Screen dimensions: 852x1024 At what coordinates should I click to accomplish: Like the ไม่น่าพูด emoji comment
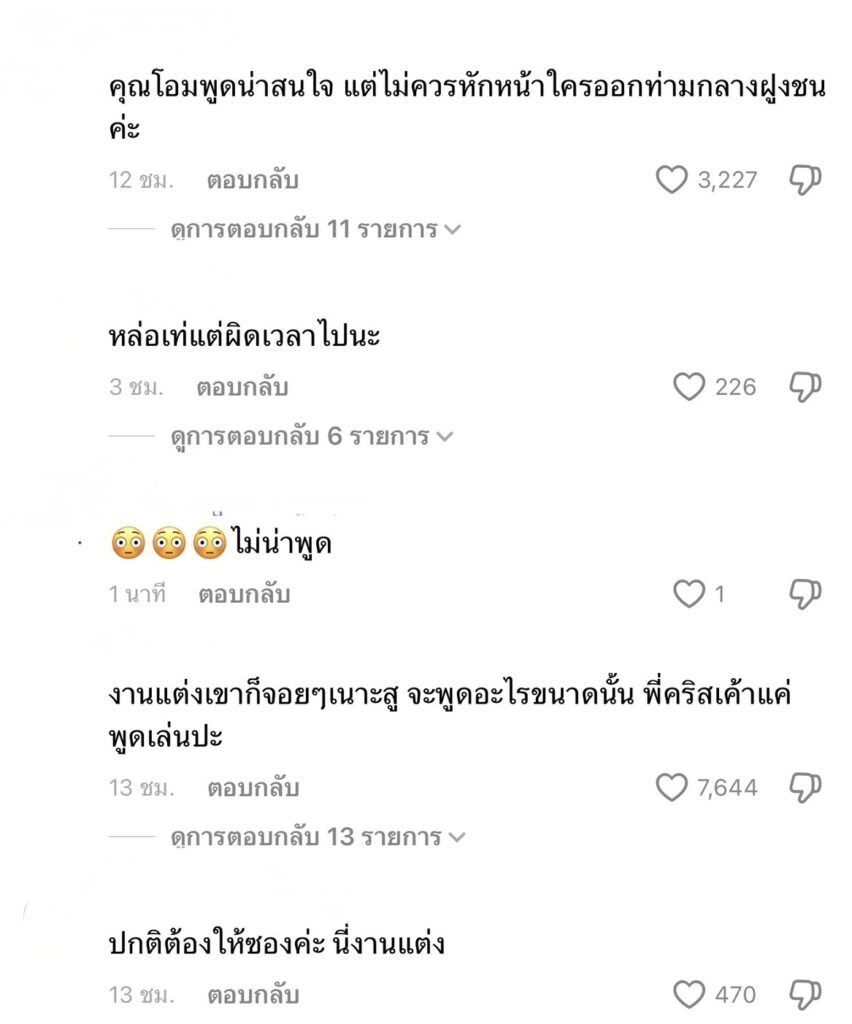coord(689,594)
